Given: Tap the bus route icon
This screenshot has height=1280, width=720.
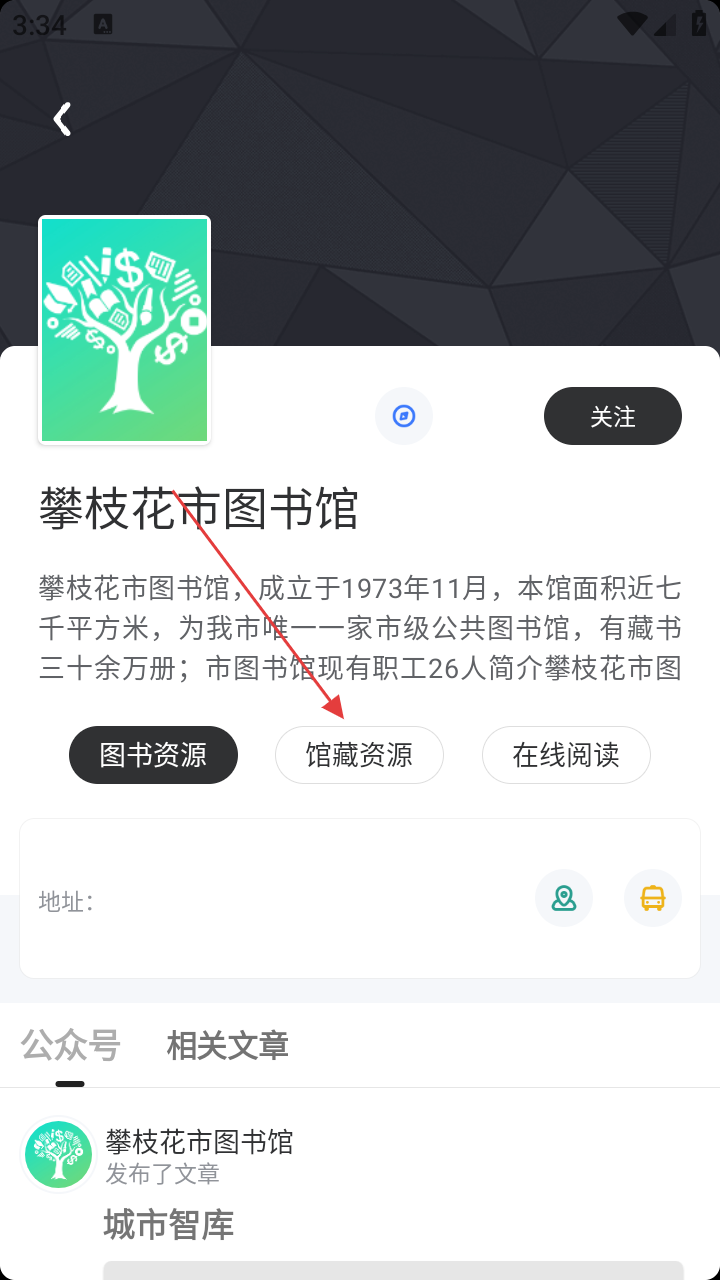Looking at the screenshot, I should tap(653, 898).
